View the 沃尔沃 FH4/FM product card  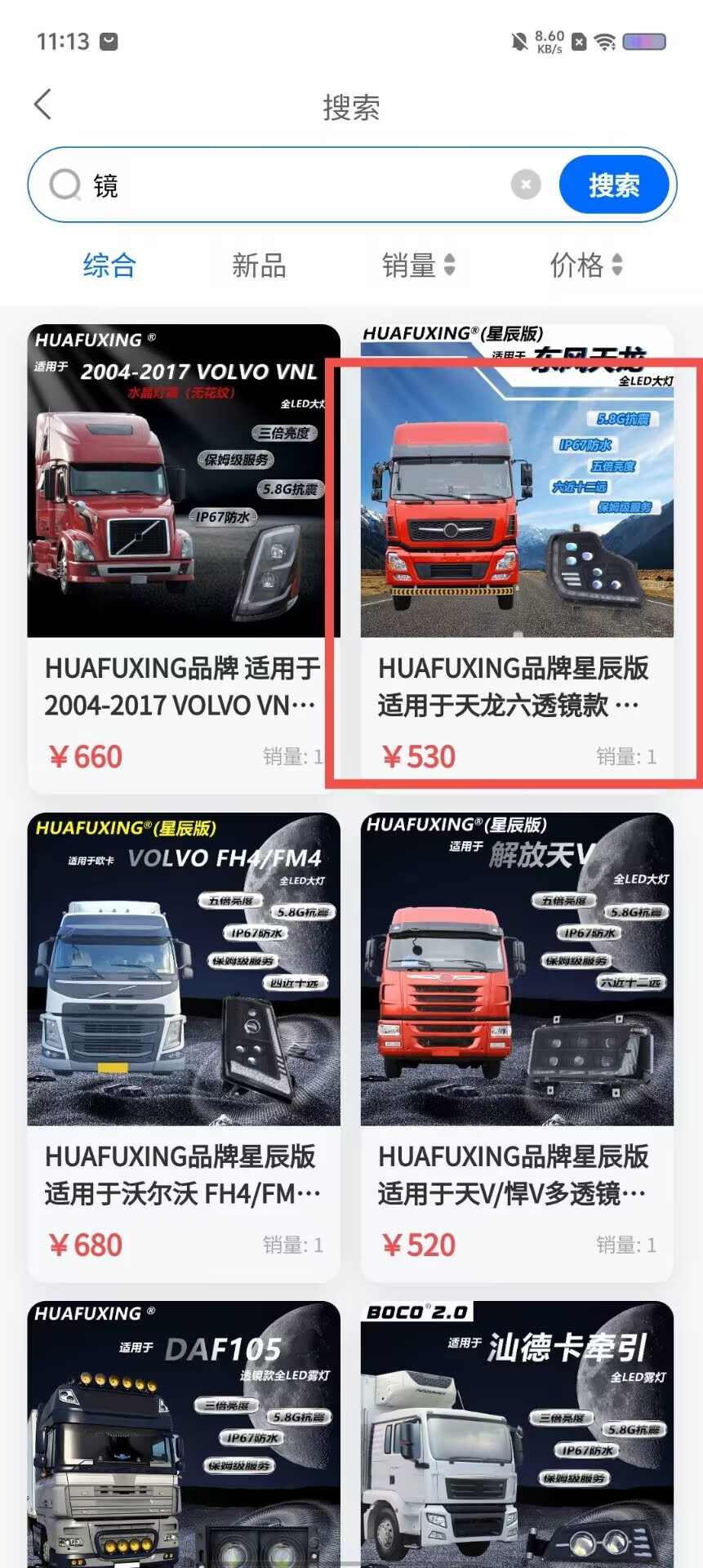184,1046
